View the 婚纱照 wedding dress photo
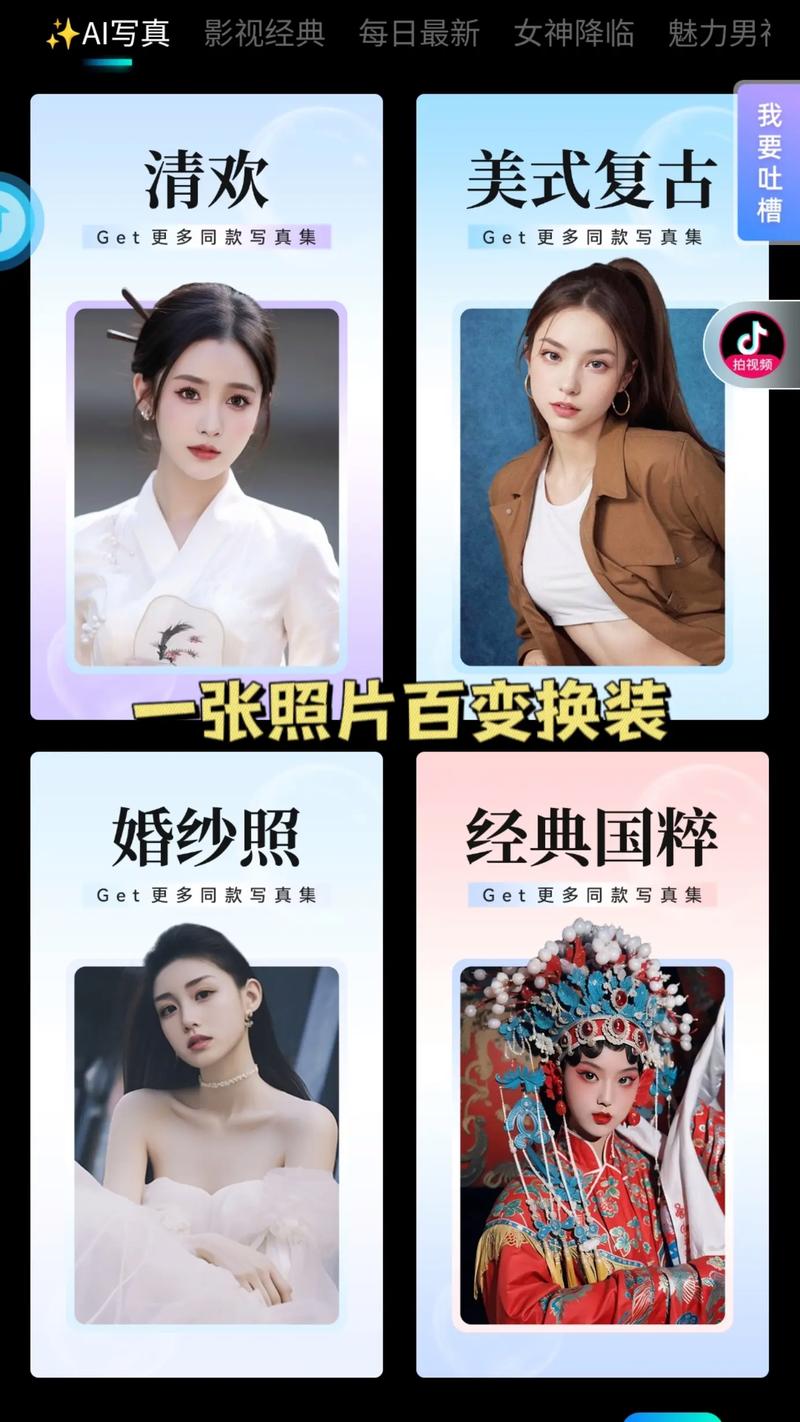 click(207, 1140)
